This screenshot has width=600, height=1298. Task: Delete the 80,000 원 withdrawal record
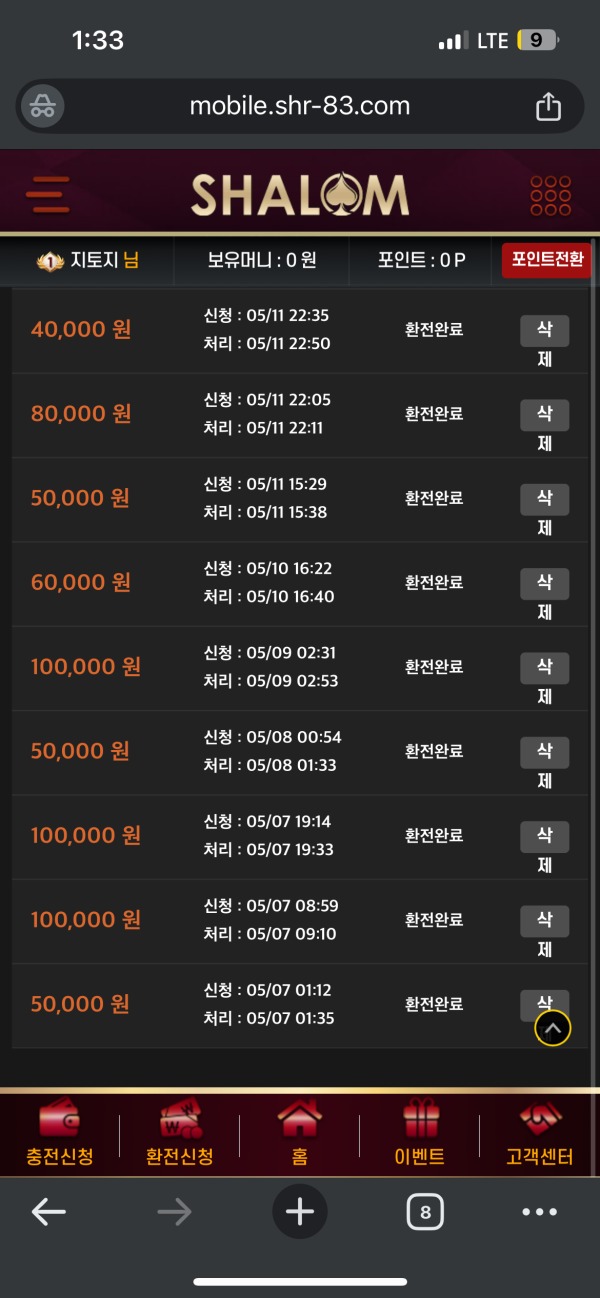pos(545,415)
